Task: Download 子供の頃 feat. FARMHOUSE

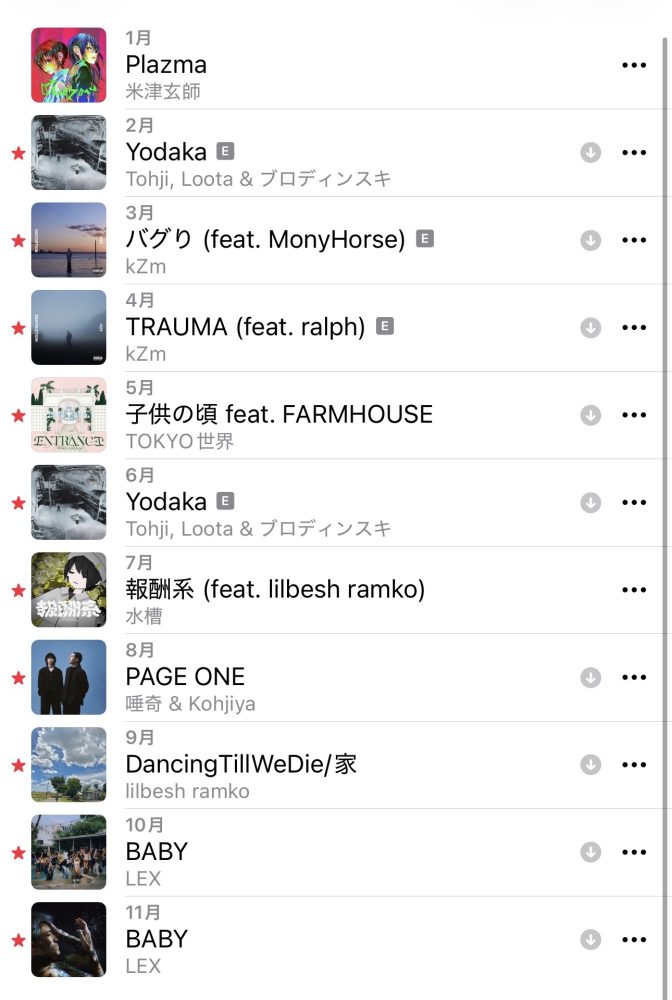Action: pyautogui.click(x=591, y=415)
